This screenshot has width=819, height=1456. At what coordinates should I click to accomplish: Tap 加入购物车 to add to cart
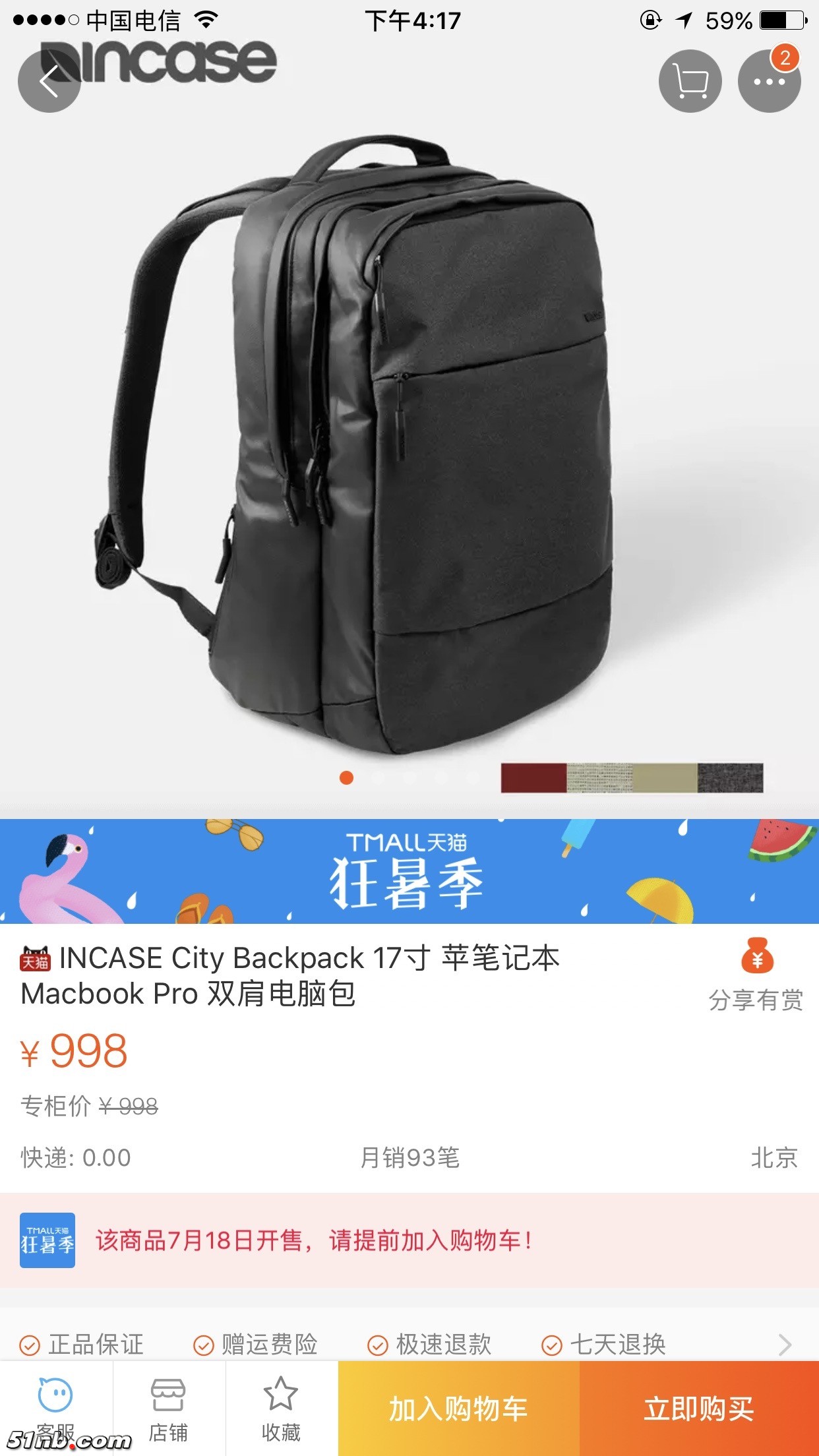pos(458,1409)
